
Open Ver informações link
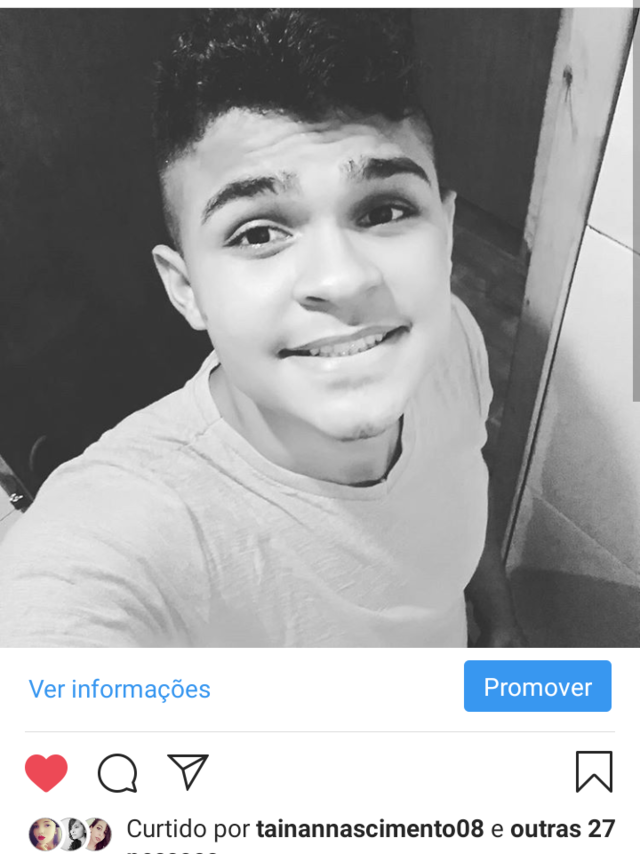click(119, 689)
